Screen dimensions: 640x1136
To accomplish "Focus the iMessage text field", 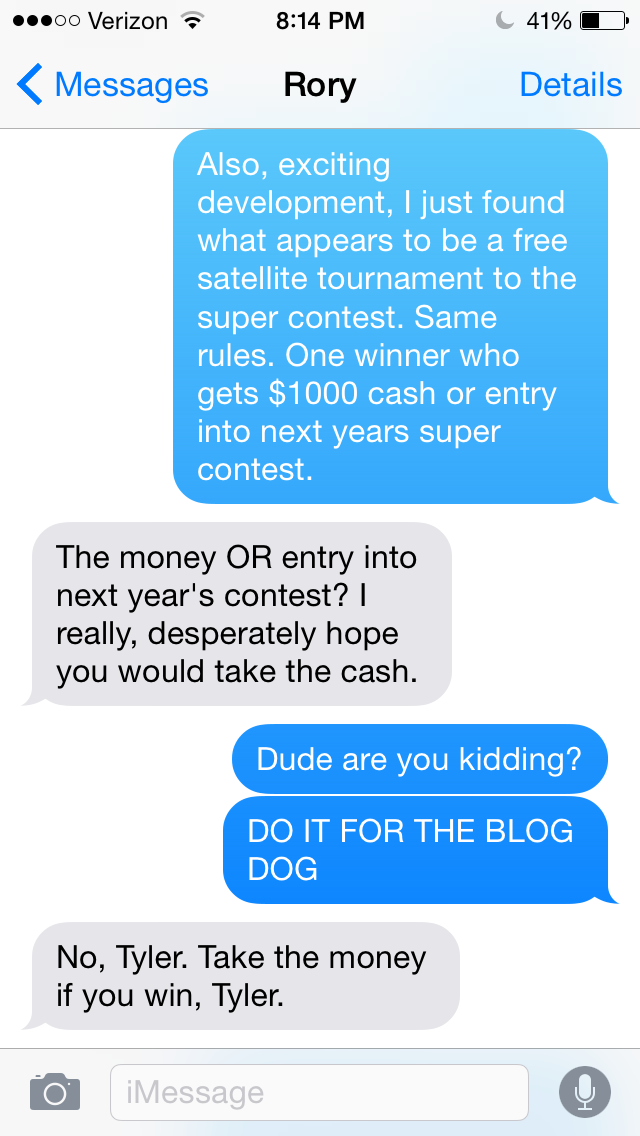I will coord(318,1092).
